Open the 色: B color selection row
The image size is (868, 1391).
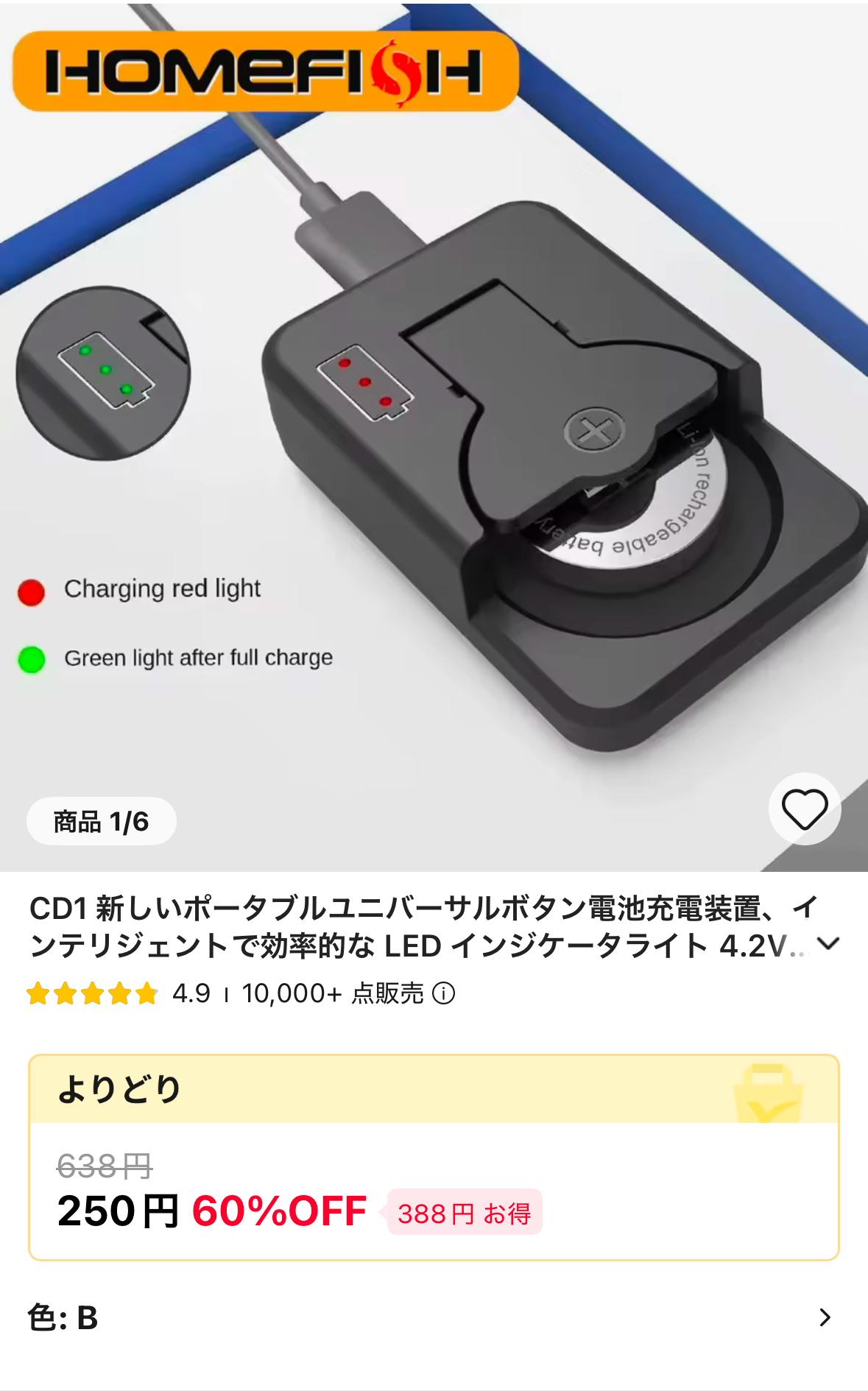click(x=434, y=1317)
